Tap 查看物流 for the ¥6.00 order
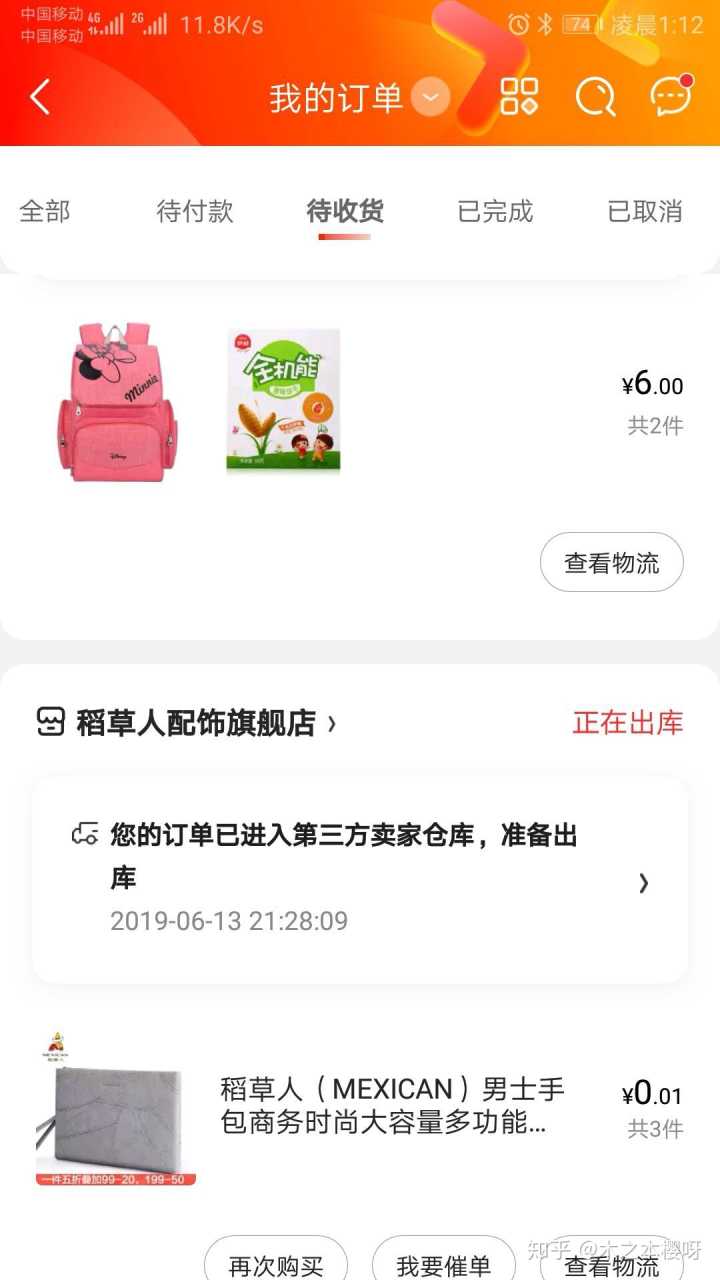The width and height of the screenshot is (720, 1280). coord(612,563)
